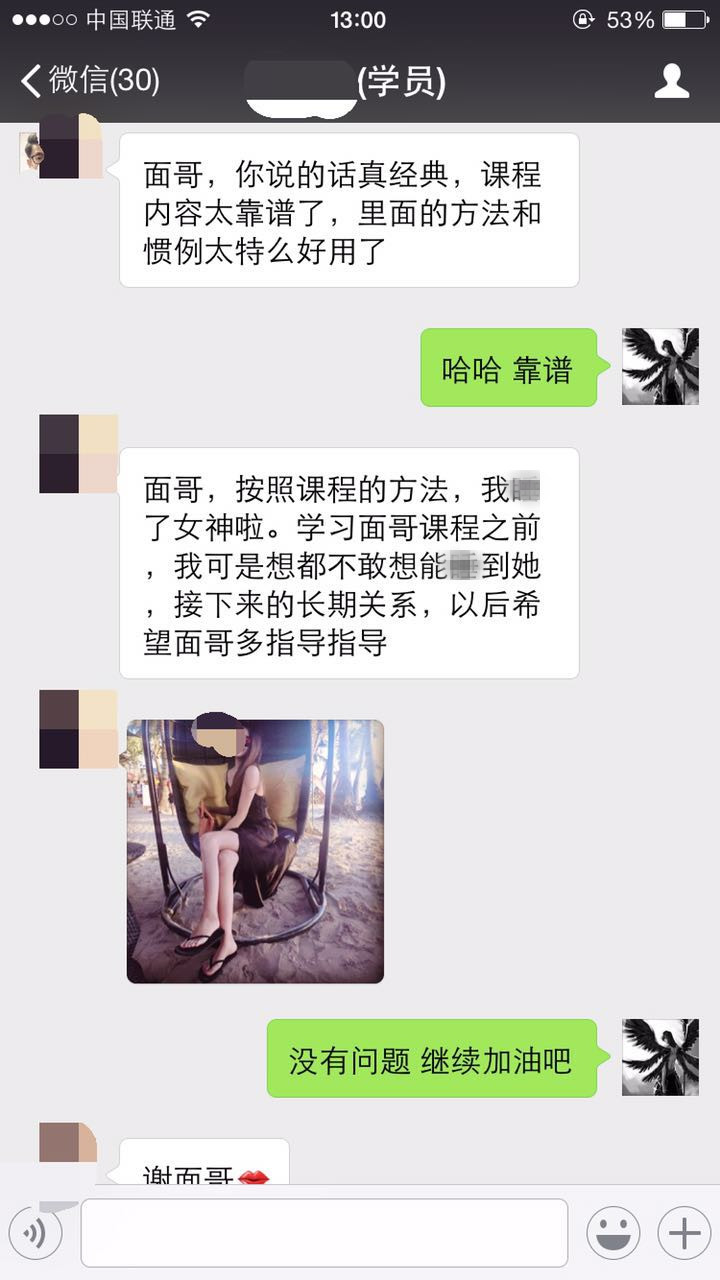Tap your own angel-wing avatar
720x1280 pixels.
(659, 369)
